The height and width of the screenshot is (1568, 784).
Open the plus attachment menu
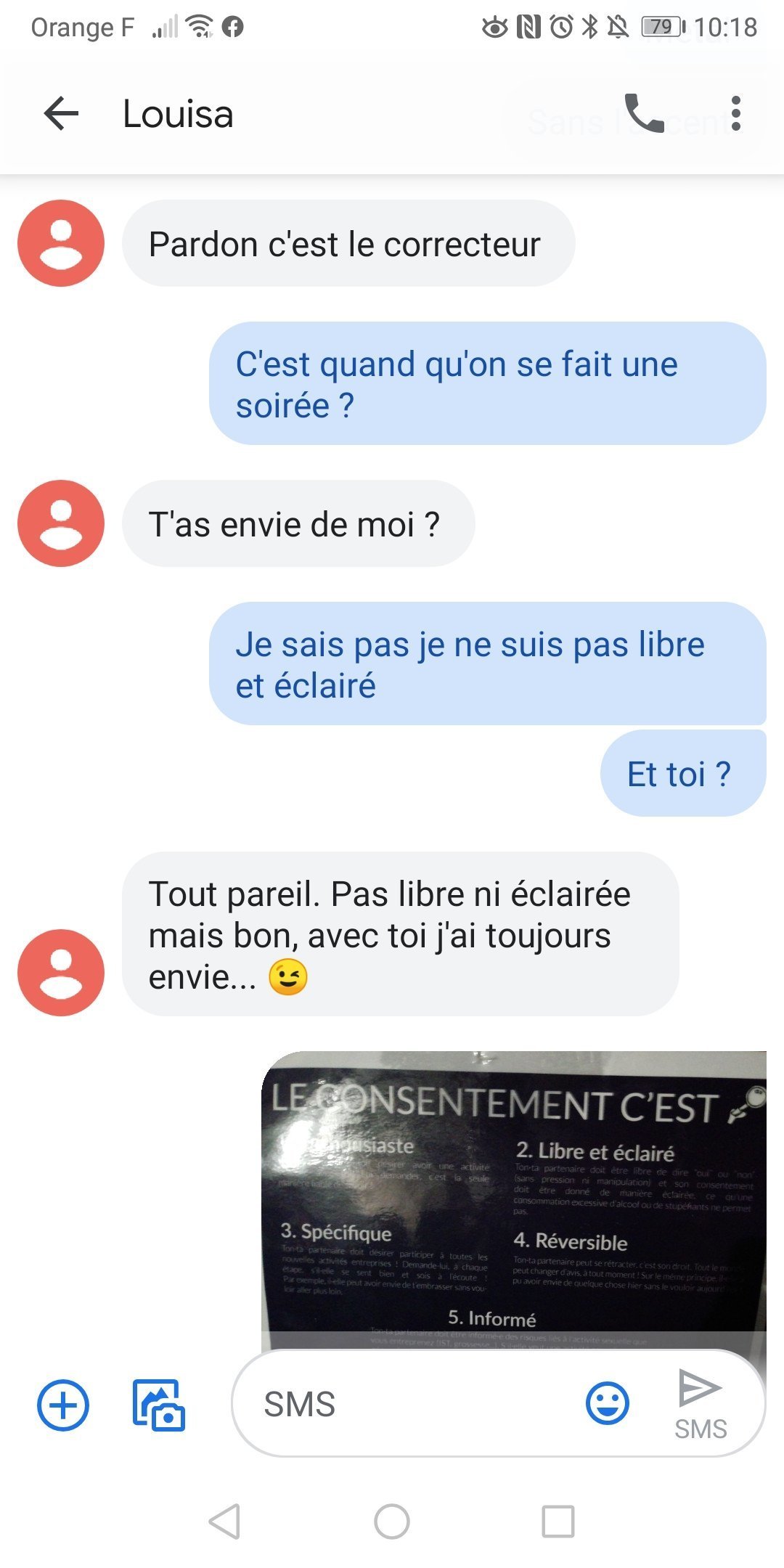pos(63,1405)
